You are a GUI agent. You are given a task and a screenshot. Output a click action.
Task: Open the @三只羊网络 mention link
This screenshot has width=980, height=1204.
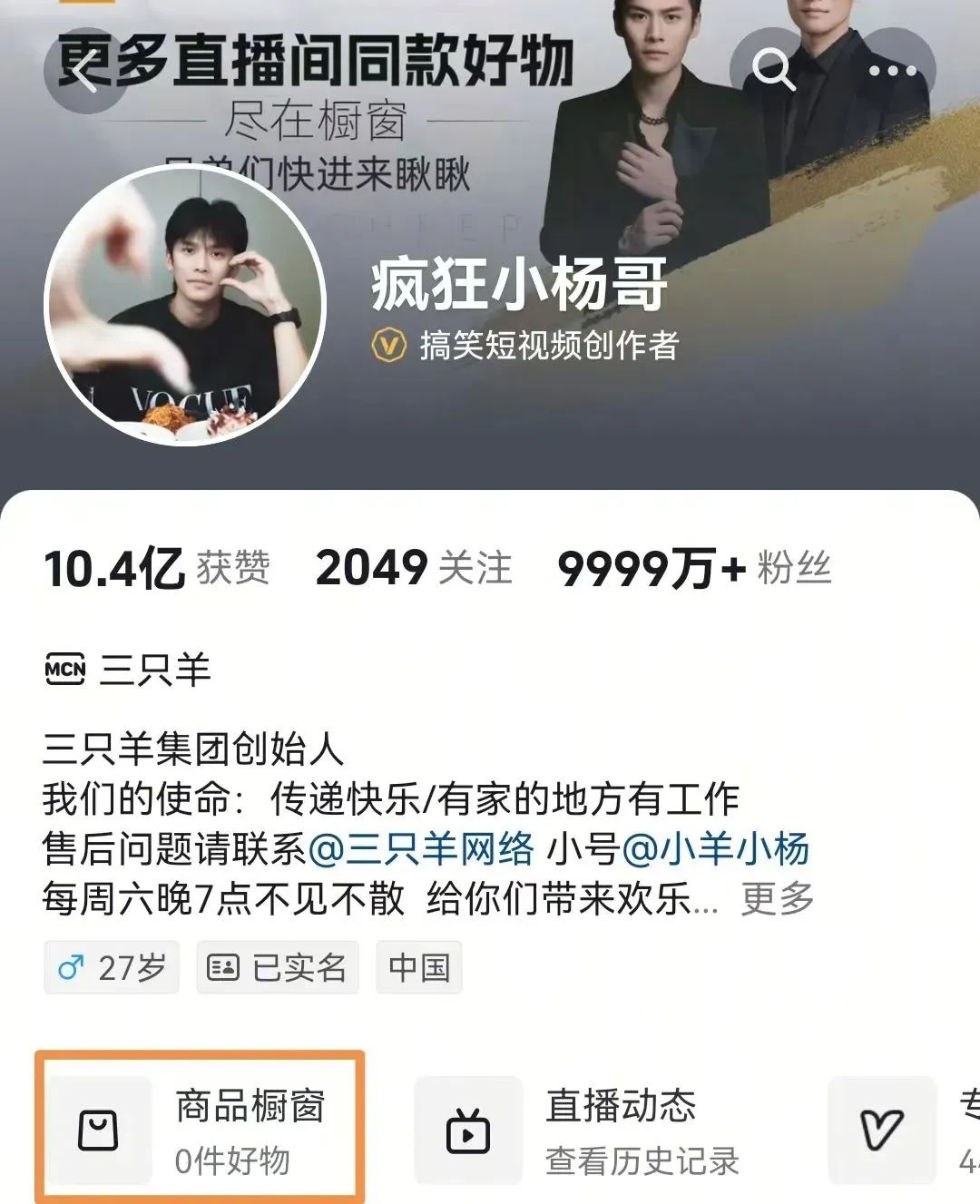coord(421,849)
